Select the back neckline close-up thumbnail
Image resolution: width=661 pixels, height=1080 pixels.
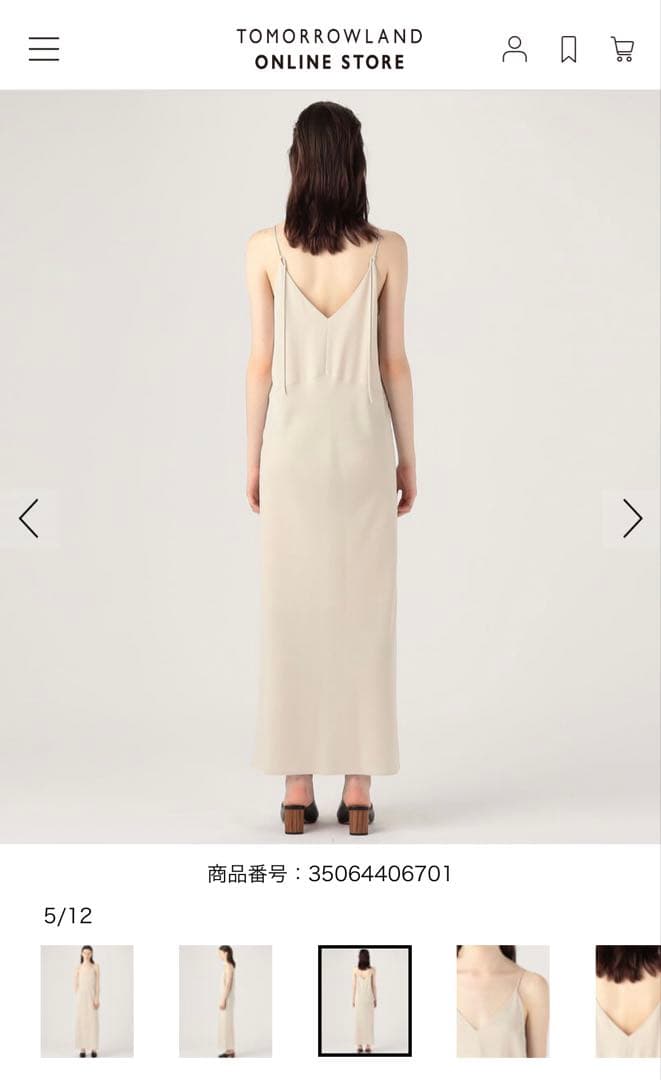tap(628, 1000)
